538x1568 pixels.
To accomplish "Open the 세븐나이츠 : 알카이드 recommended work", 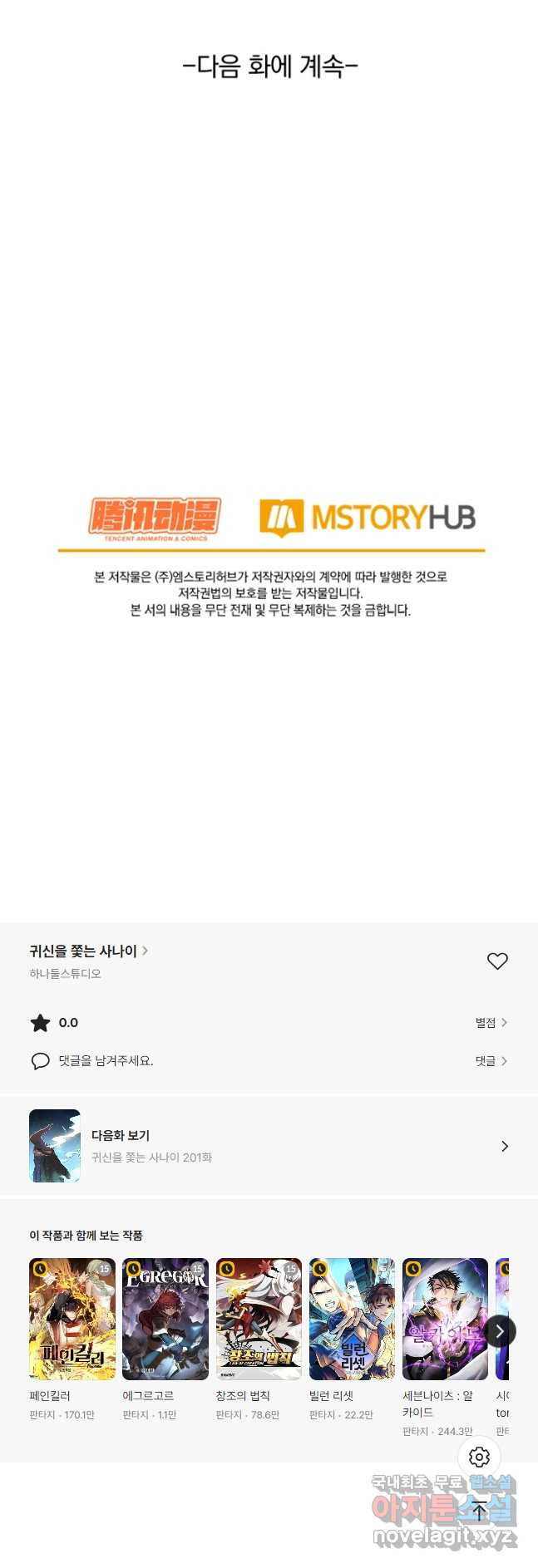I will click(445, 1319).
